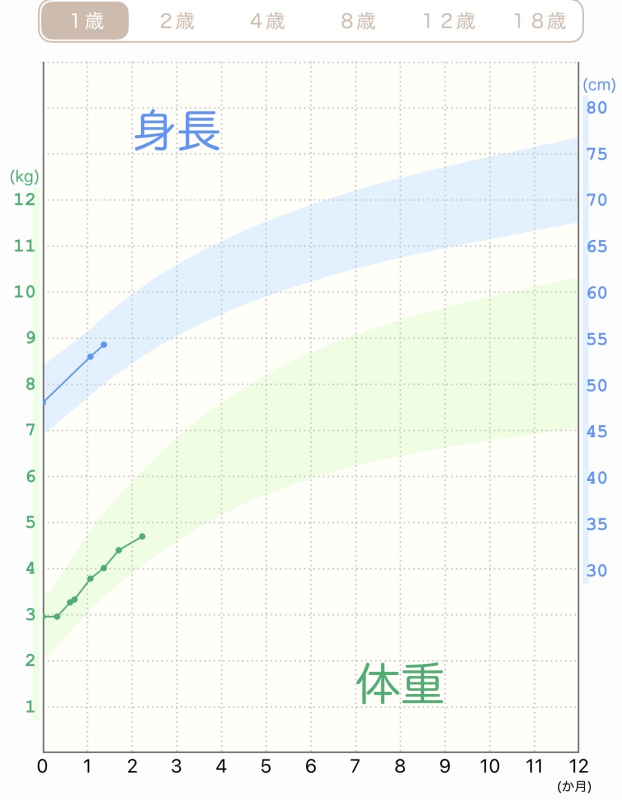622x800 pixels.
Task: Show the 8歳 age range chart
Action: coord(358,21)
